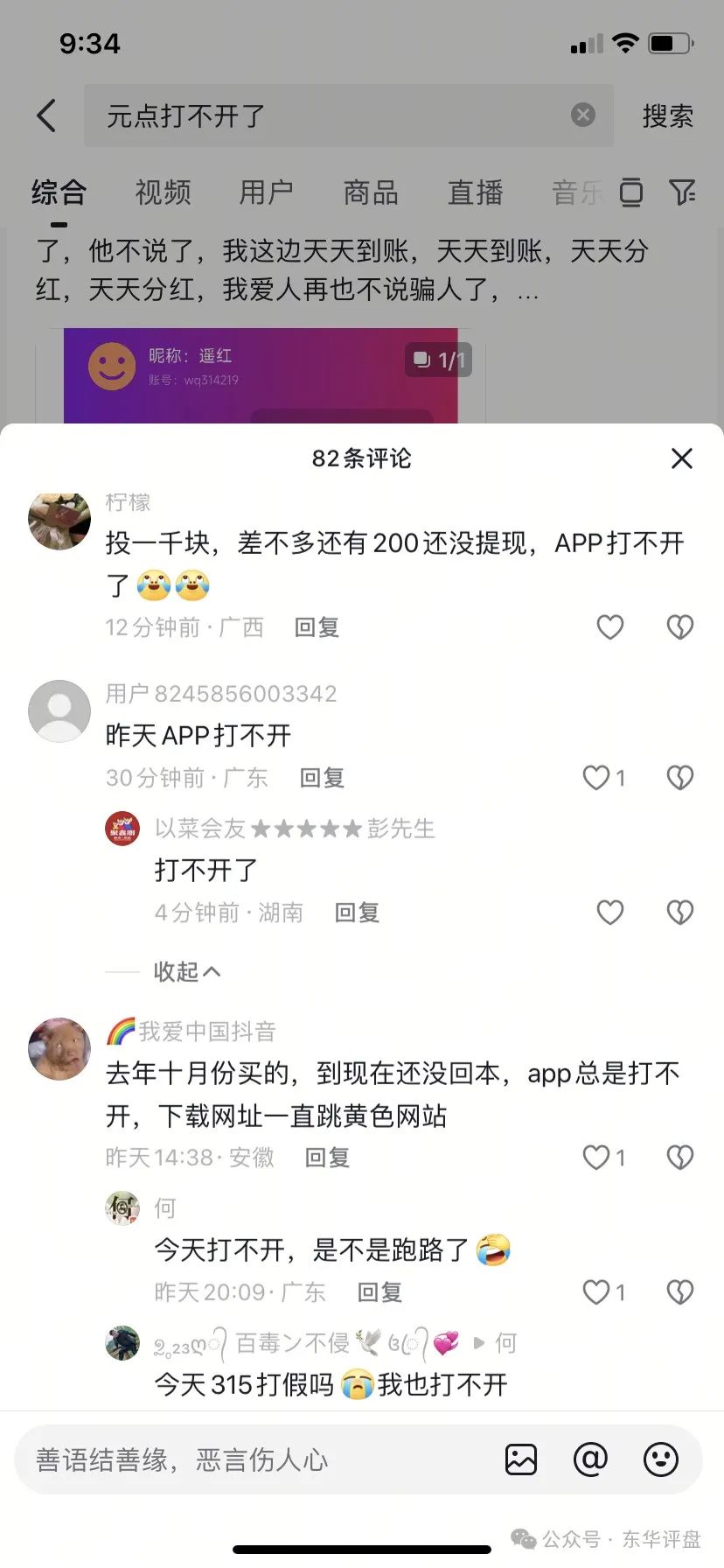724x1568 pixels.
Task: Dislike 何's reply about 跑路
Action: [x=679, y=1291]
